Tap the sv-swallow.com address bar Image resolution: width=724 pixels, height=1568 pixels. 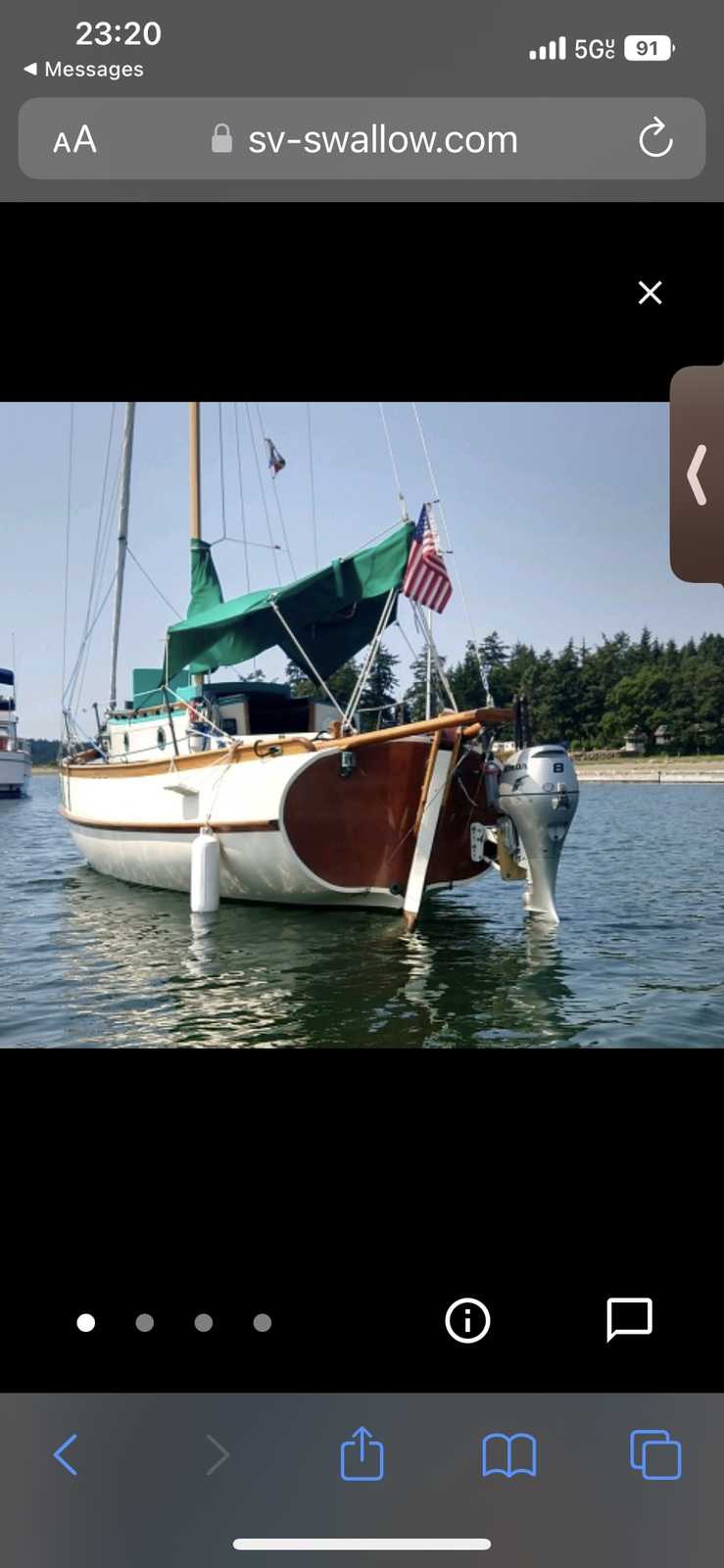[362, 138]
